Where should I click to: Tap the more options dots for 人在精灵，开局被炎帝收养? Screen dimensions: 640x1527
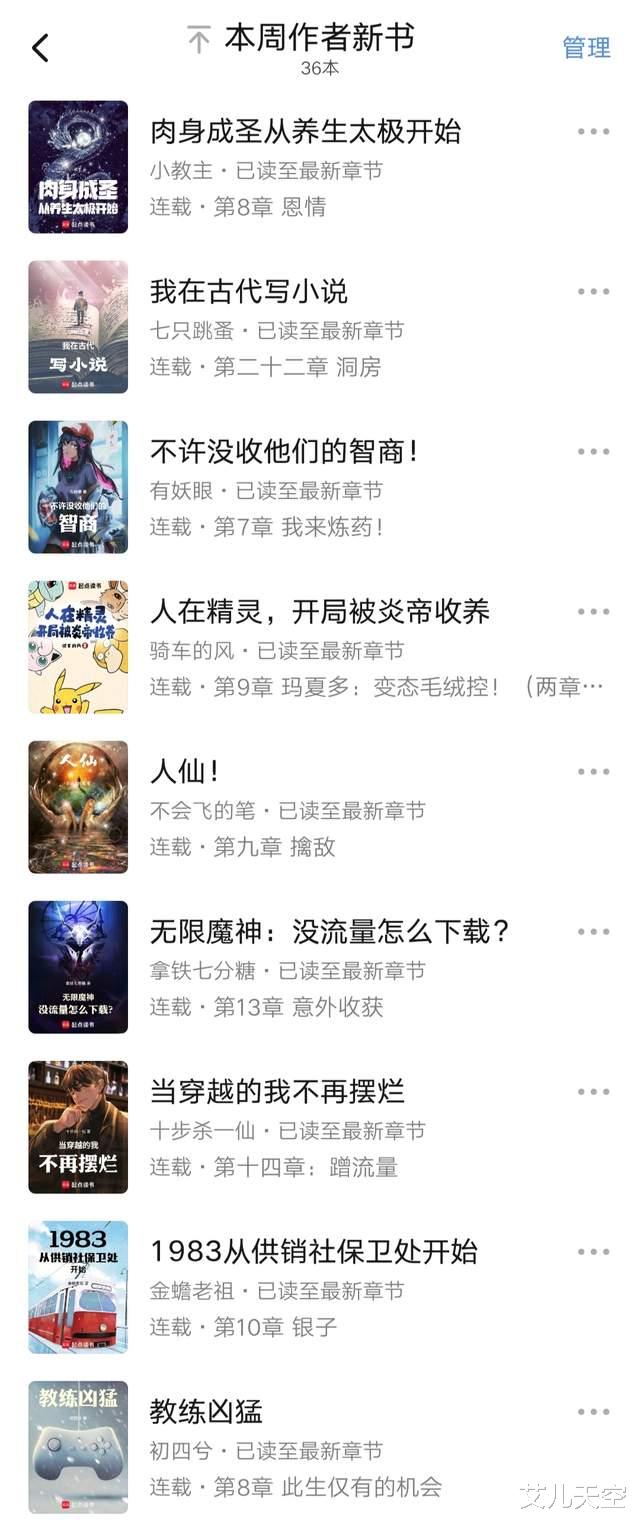click(x=593, y=611)
